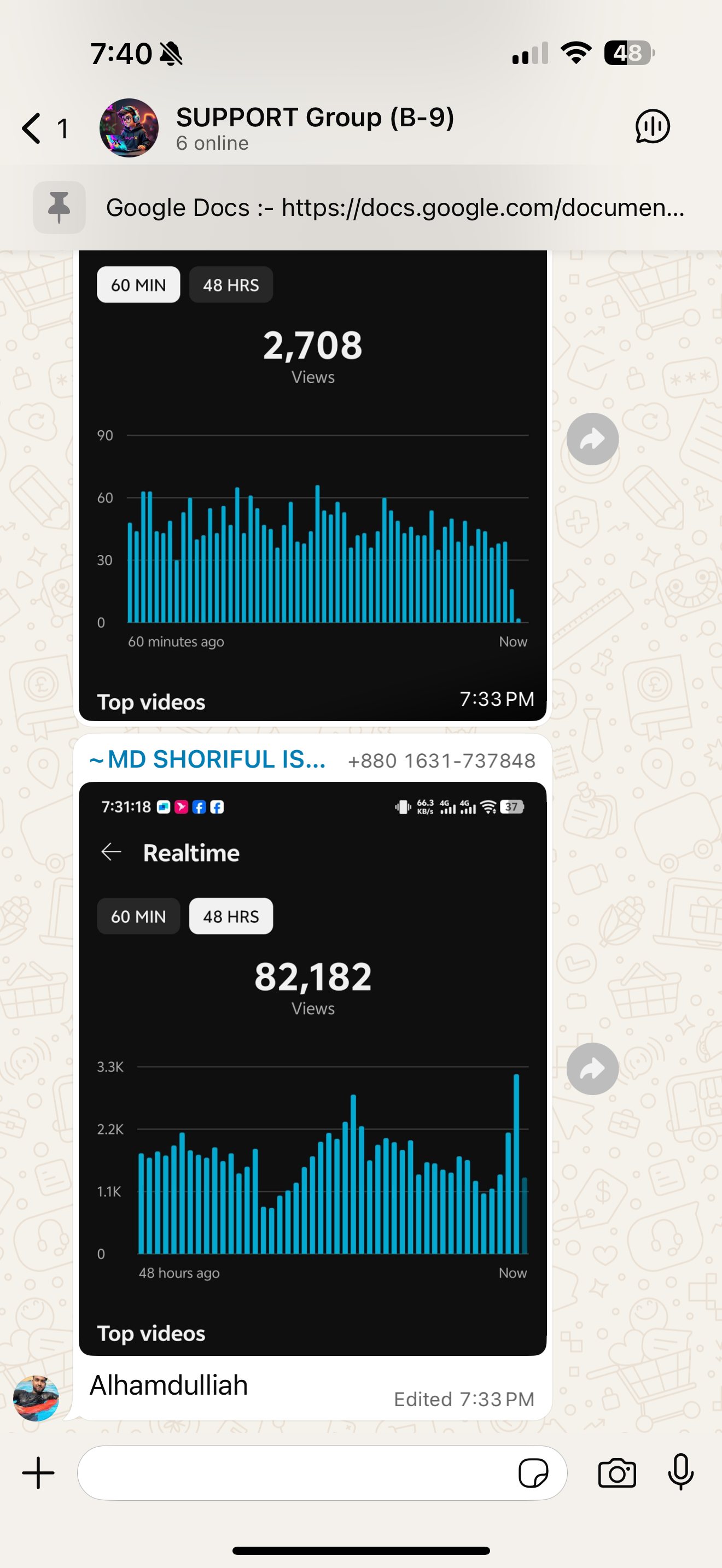Screen dimensions: 722x1568
Task: Open the sticker picker
Action: click(x=533, y=1473)
